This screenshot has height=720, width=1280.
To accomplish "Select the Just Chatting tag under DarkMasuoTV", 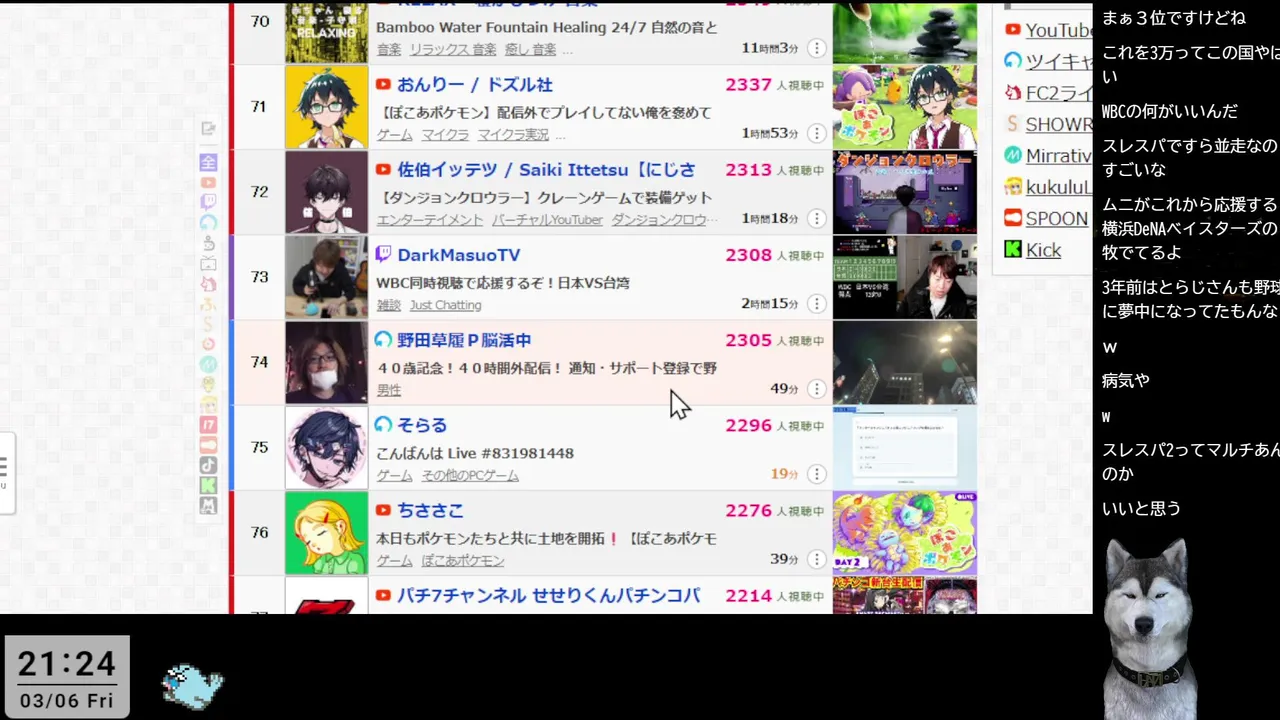I will pyautogui.click(x=445, y=305).
